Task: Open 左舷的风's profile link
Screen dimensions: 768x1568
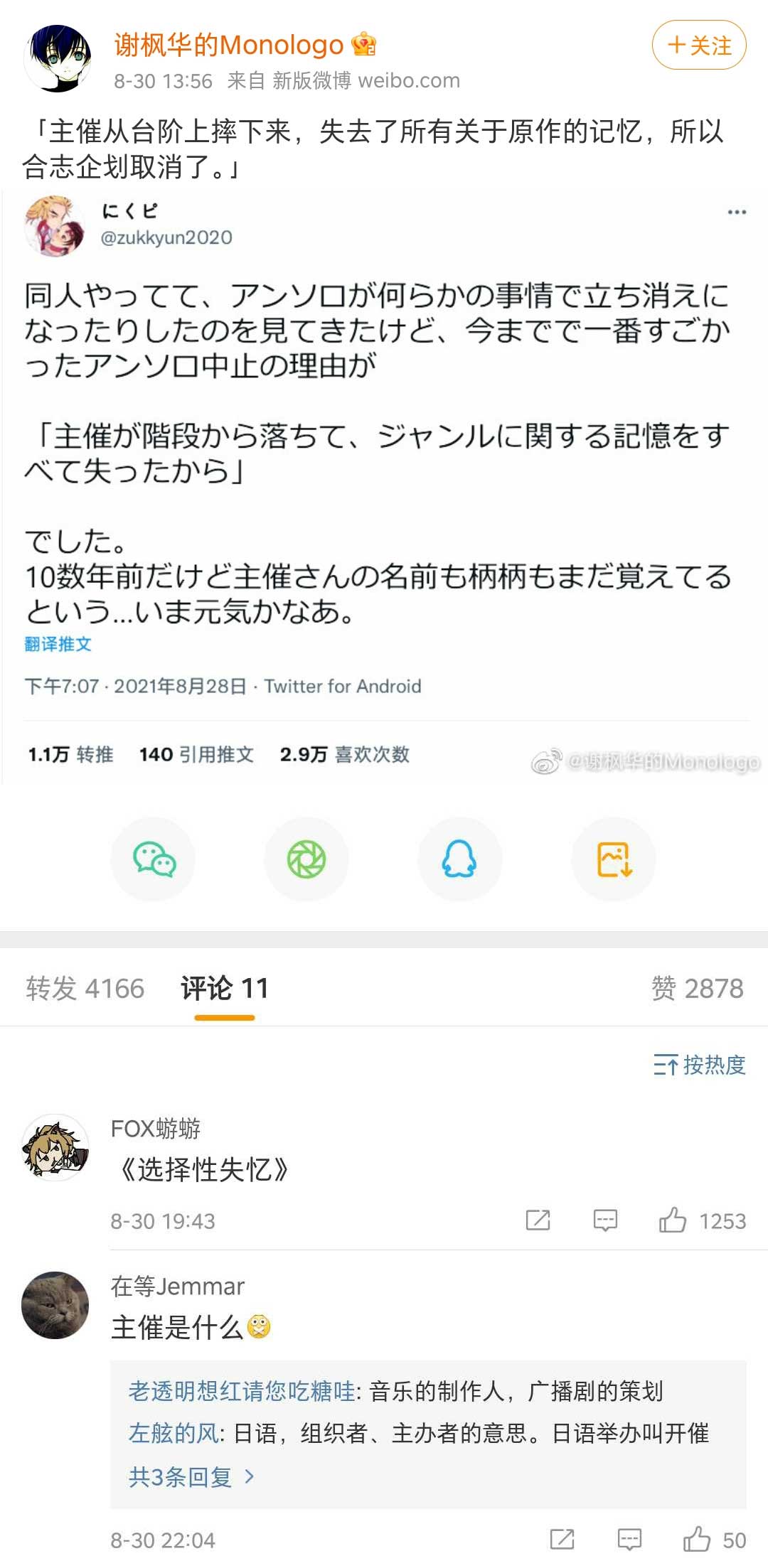Action: tap(174, 1434)
